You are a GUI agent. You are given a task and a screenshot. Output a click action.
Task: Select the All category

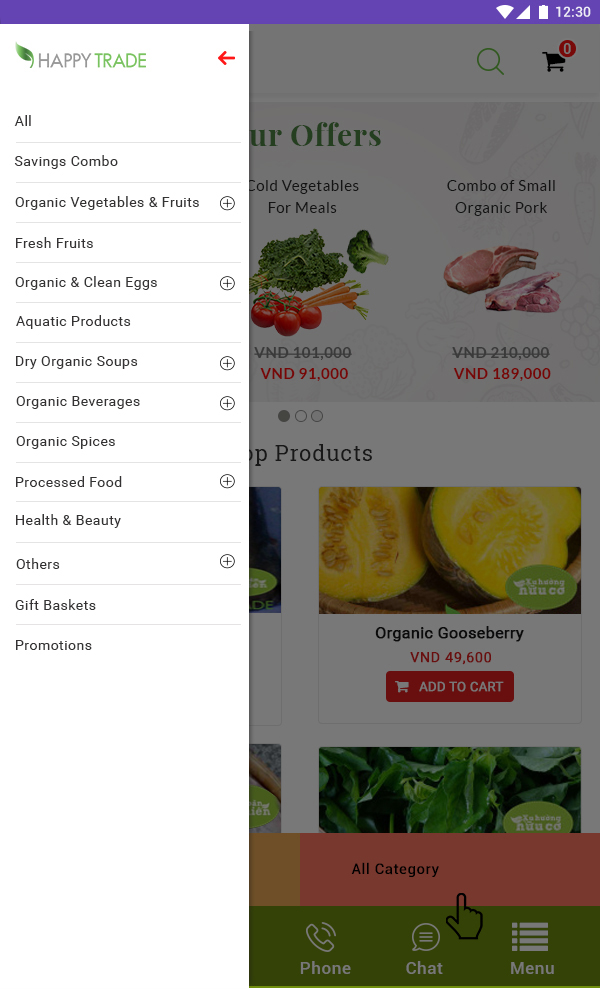24,121
